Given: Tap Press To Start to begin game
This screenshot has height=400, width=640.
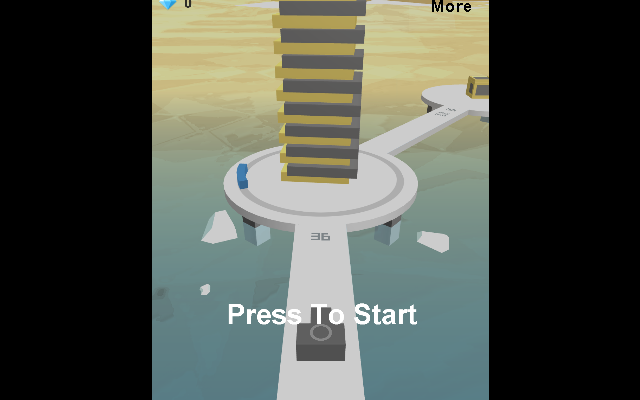Looking at the screenshot, I should point(321,314).
